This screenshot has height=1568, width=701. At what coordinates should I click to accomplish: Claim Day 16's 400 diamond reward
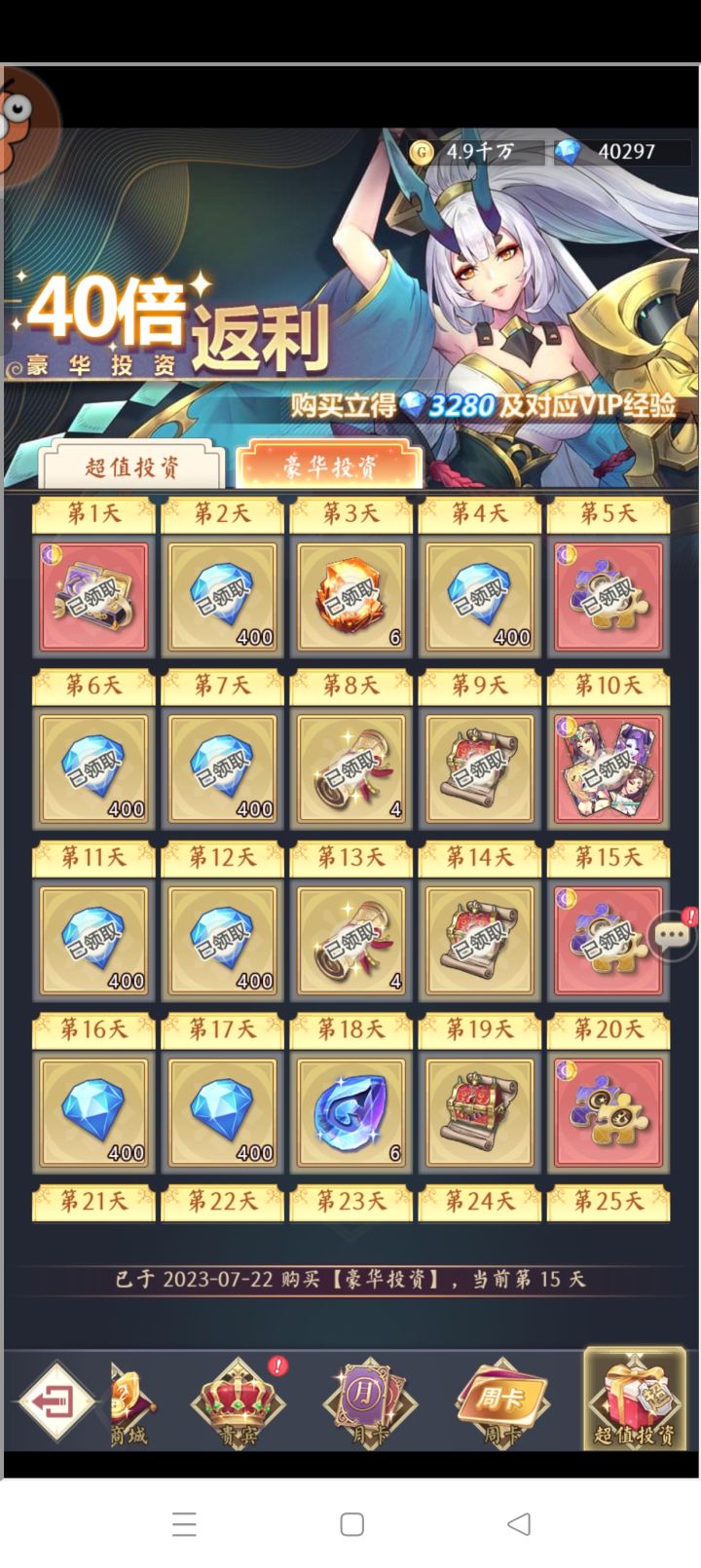pos(92,1110)
